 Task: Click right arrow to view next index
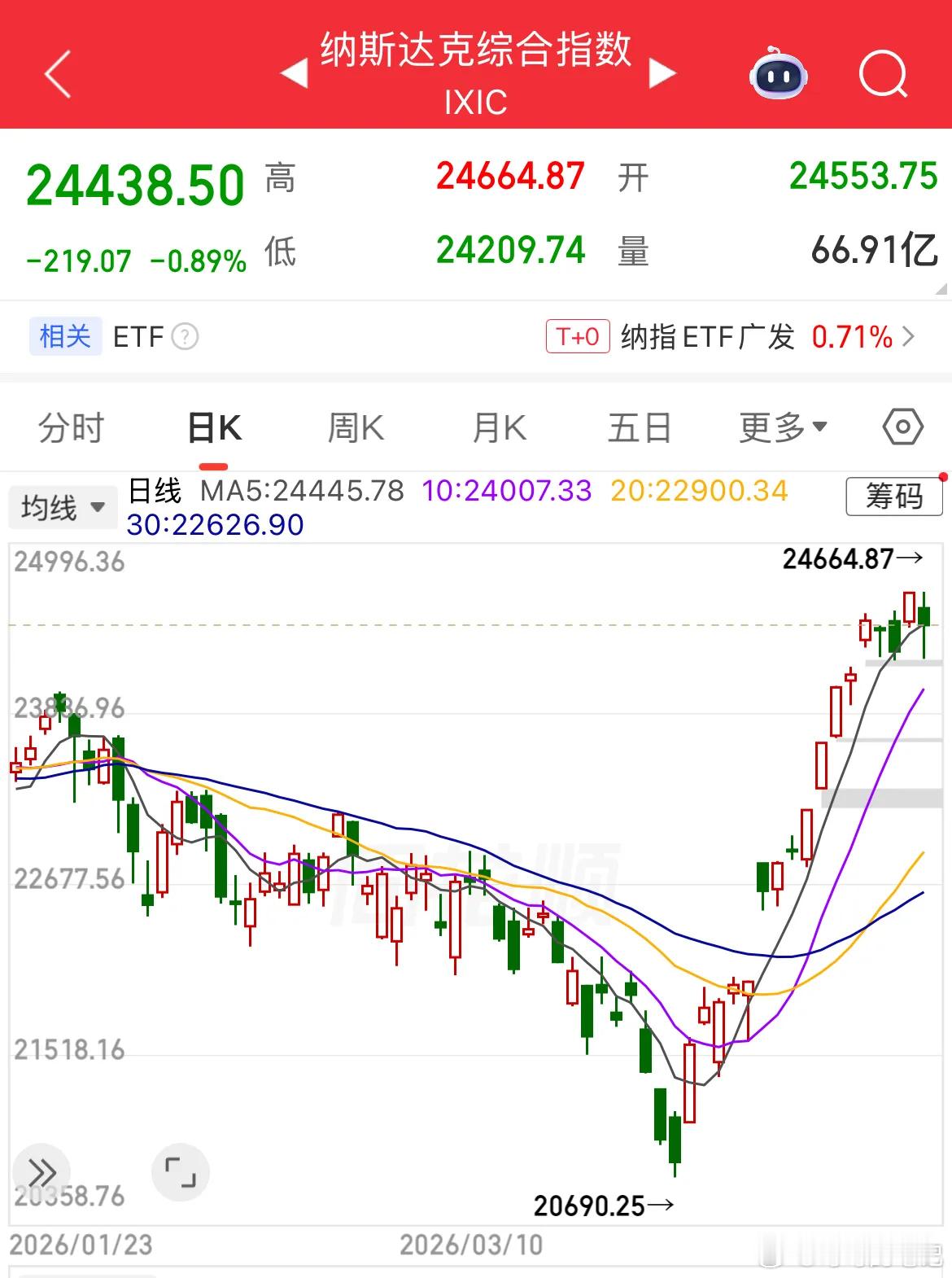click(x=662, y=72)
